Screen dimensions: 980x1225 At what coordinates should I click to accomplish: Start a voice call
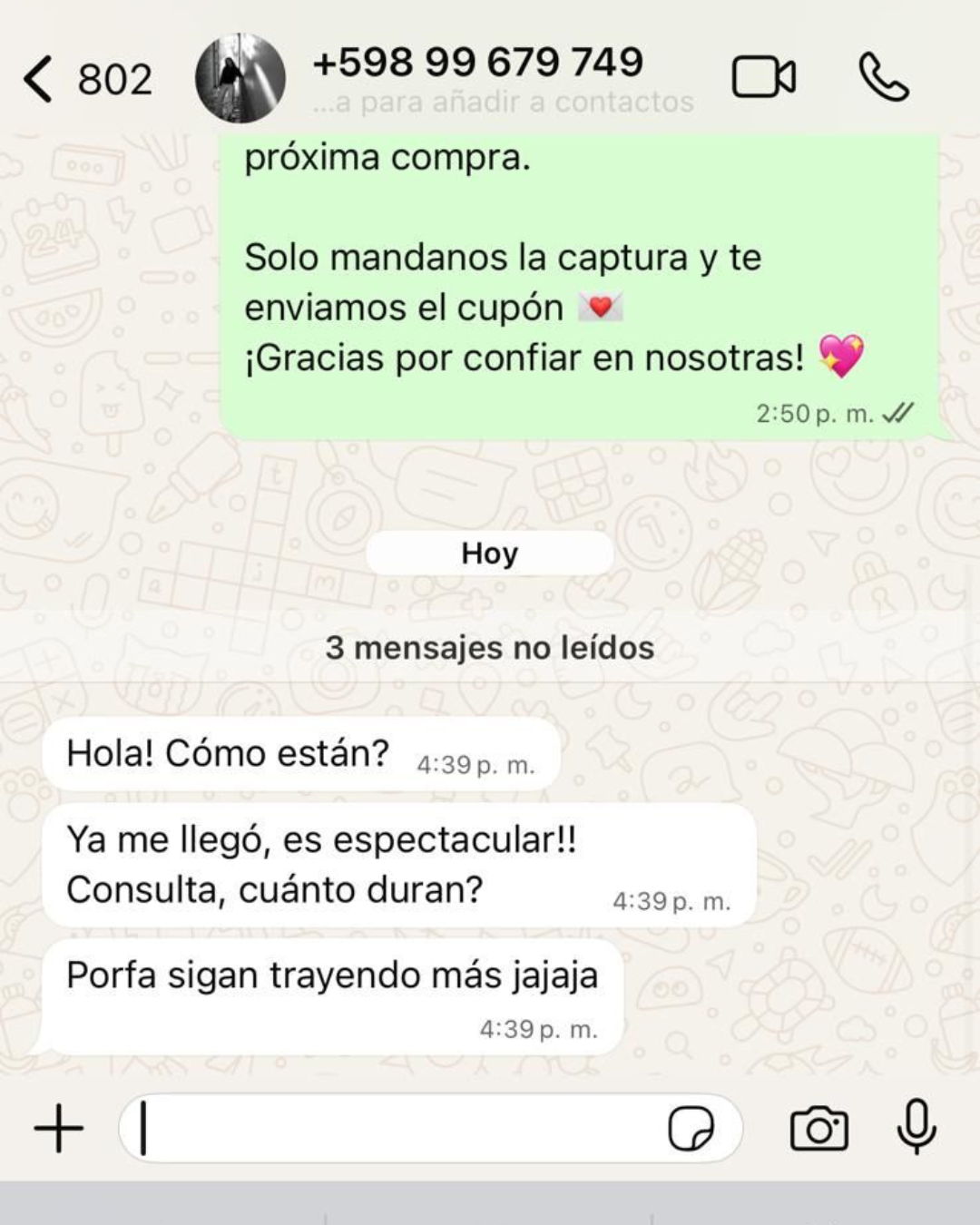click(883, 77)
